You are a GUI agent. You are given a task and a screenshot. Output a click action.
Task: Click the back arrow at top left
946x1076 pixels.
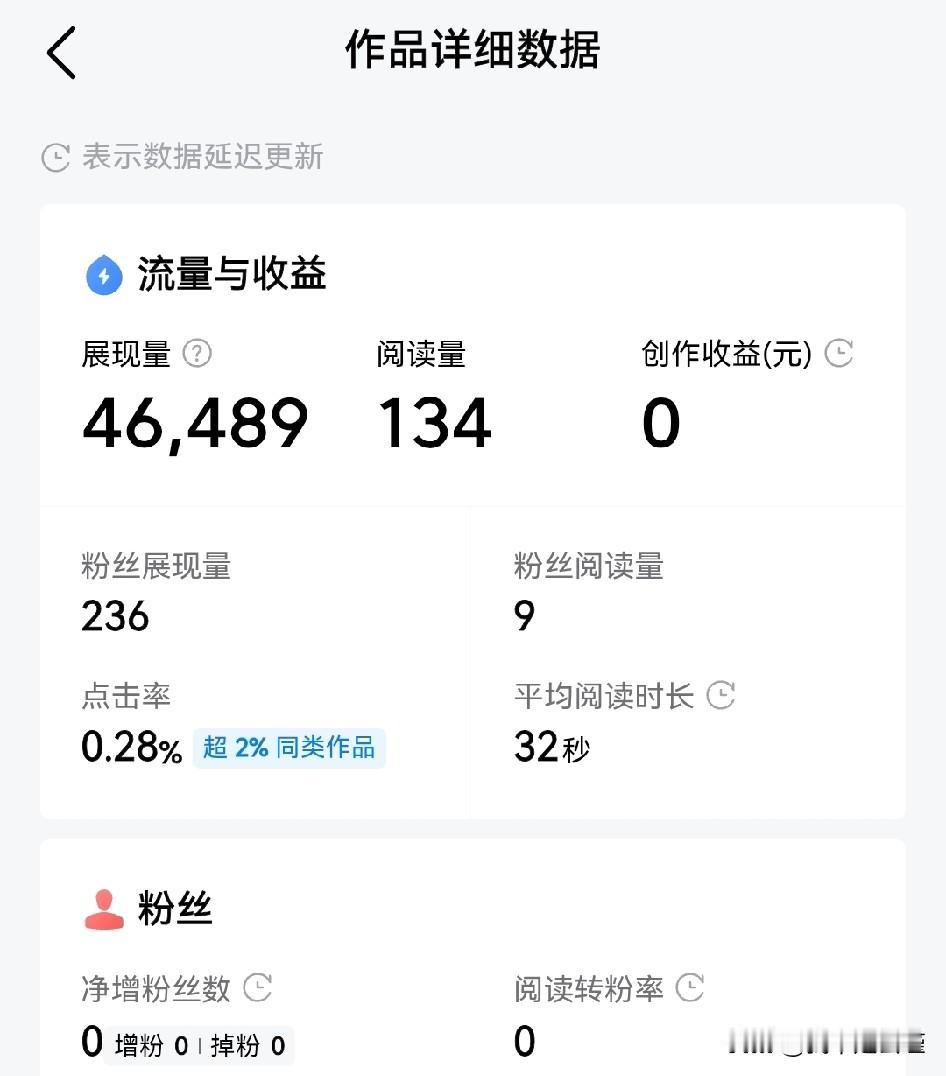tap(62, 54)
